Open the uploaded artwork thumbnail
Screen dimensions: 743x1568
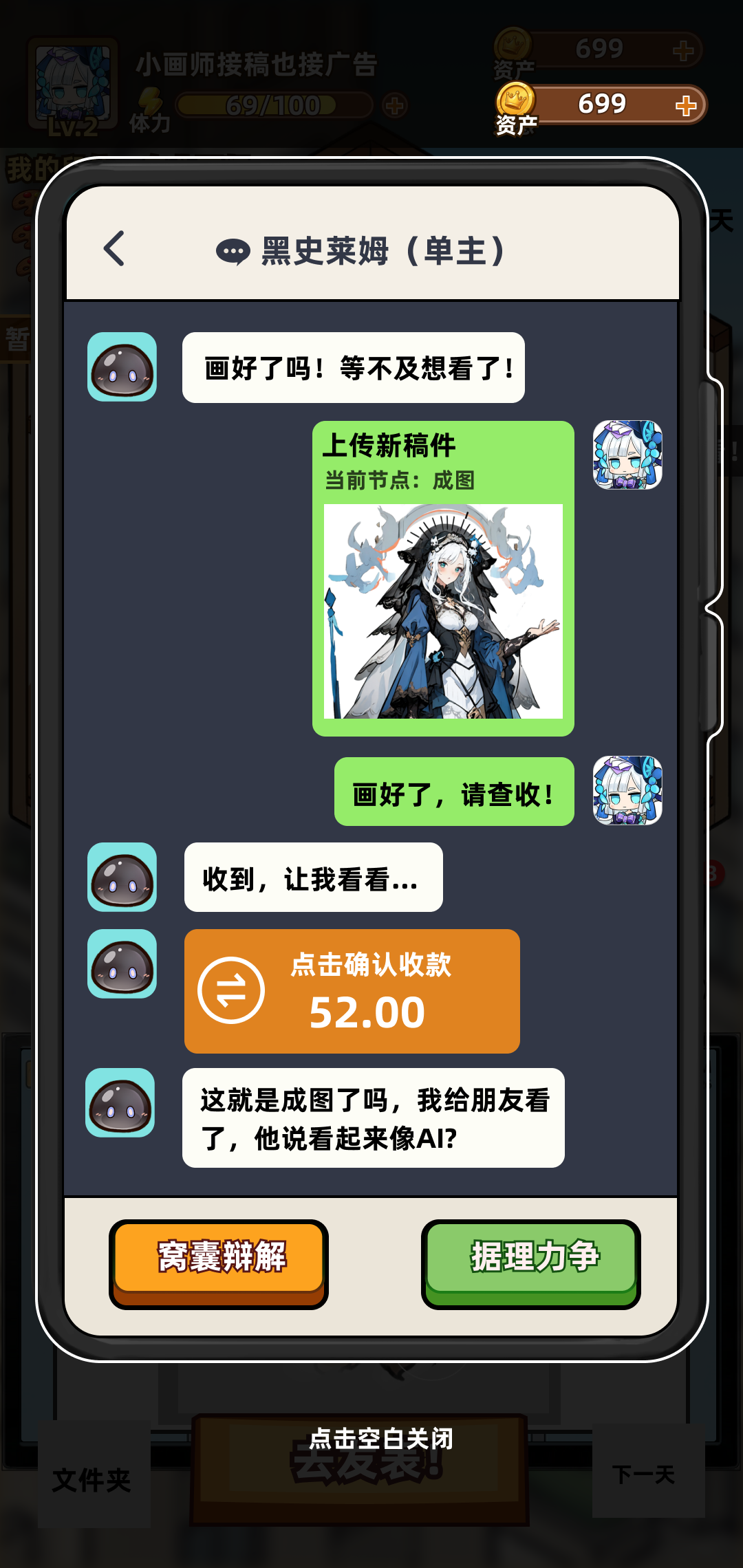[x=443, y=611]
